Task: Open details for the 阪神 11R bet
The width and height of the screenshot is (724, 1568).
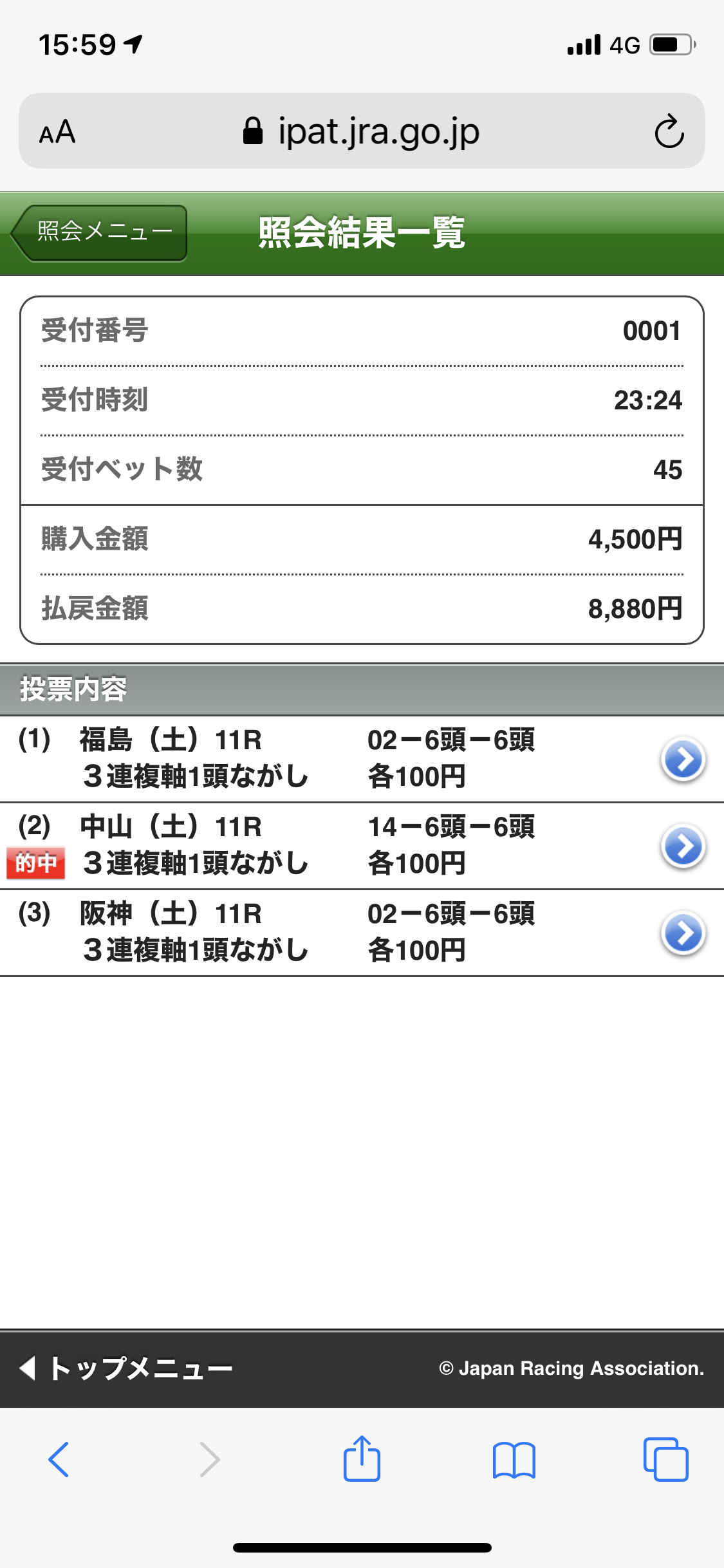Action: (683, 933)
